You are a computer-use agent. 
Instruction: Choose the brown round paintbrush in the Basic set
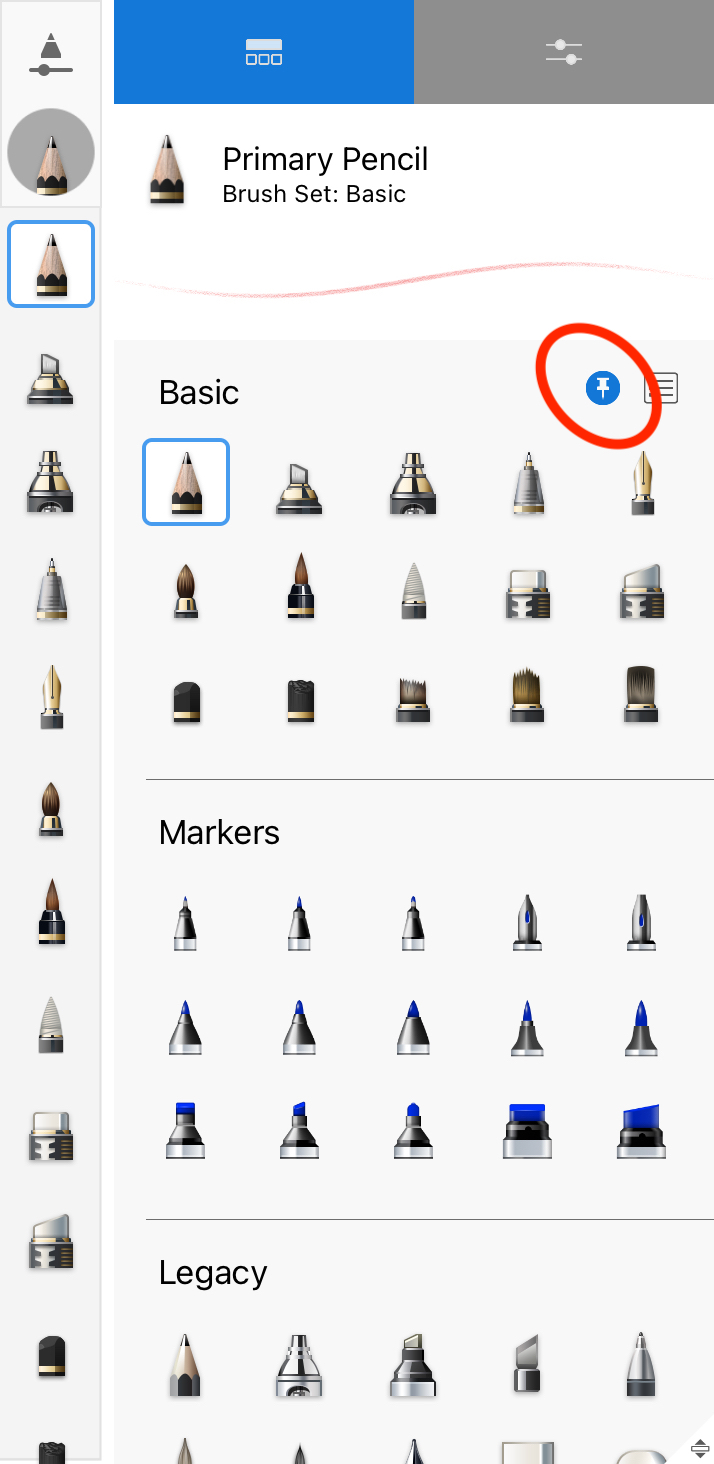pyautogui.click(x=185, y=590)
